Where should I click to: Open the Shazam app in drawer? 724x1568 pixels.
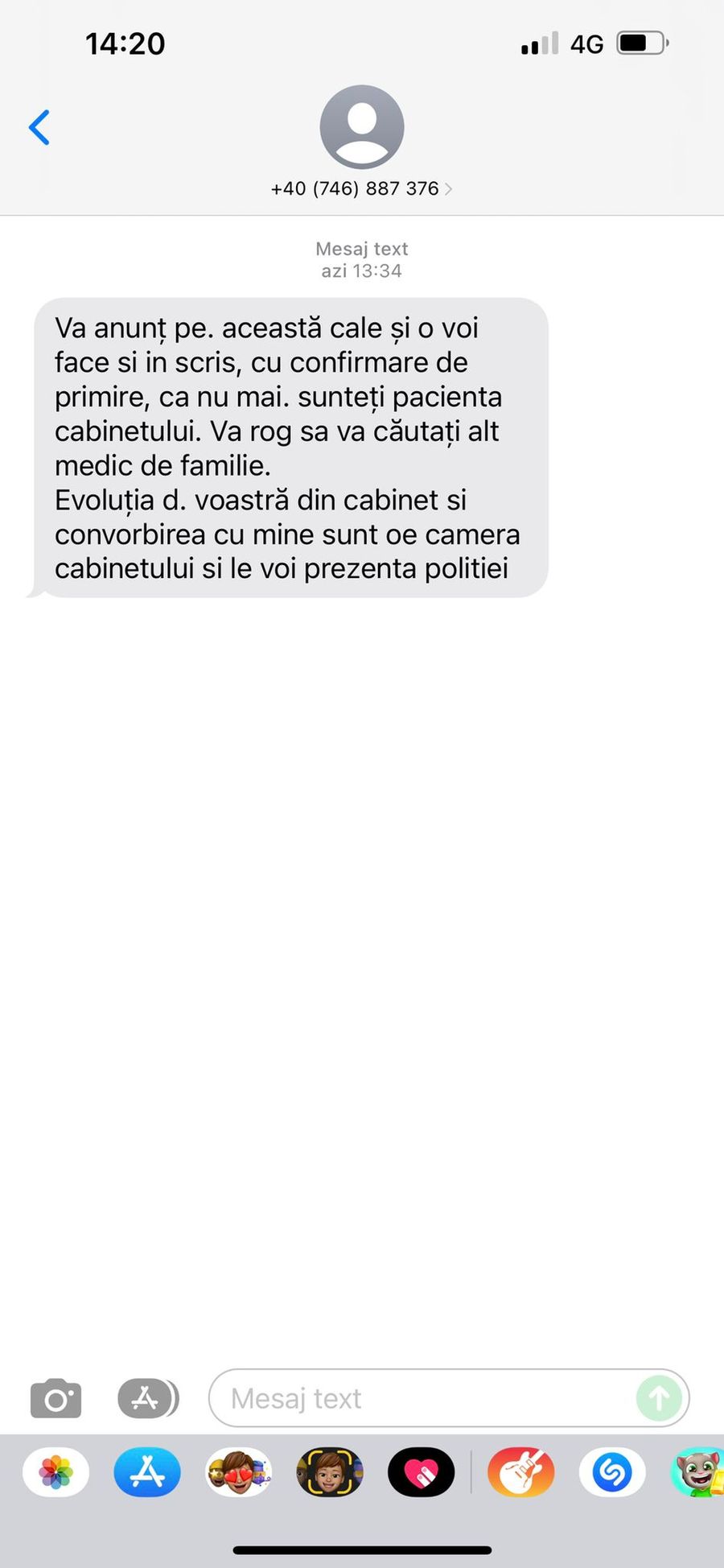[x=611, y=1473]
